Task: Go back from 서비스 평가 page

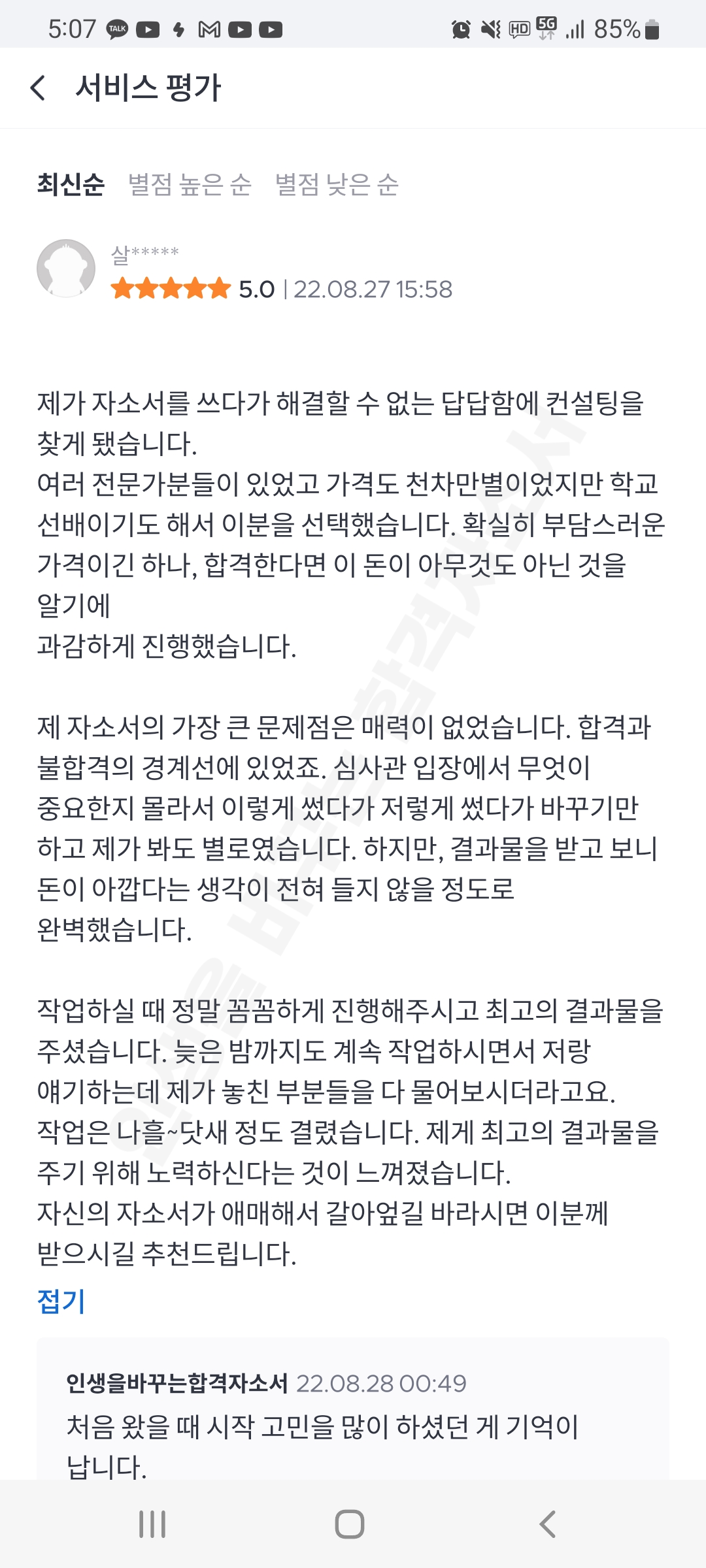Action: click(x=39, y=88)
